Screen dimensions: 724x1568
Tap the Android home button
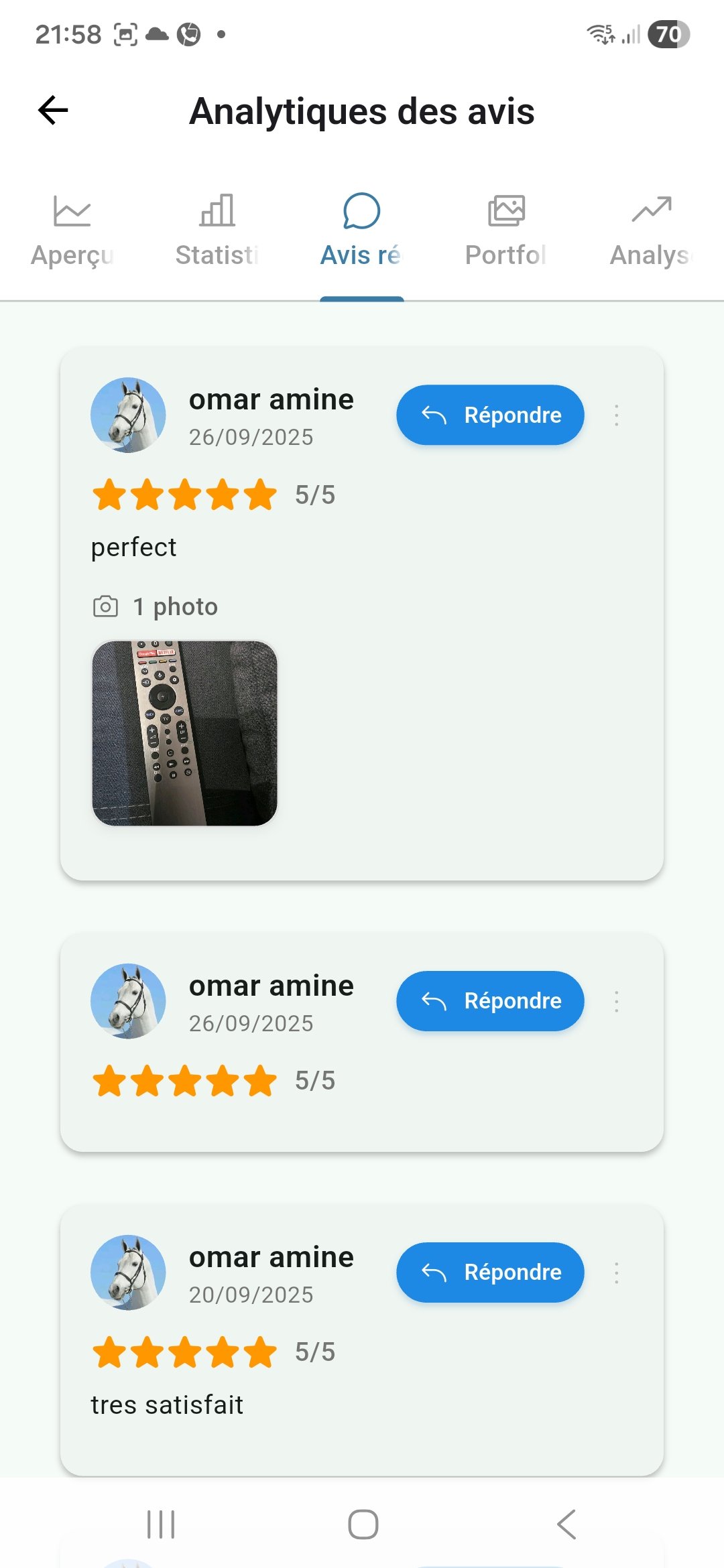point(362,1526)
